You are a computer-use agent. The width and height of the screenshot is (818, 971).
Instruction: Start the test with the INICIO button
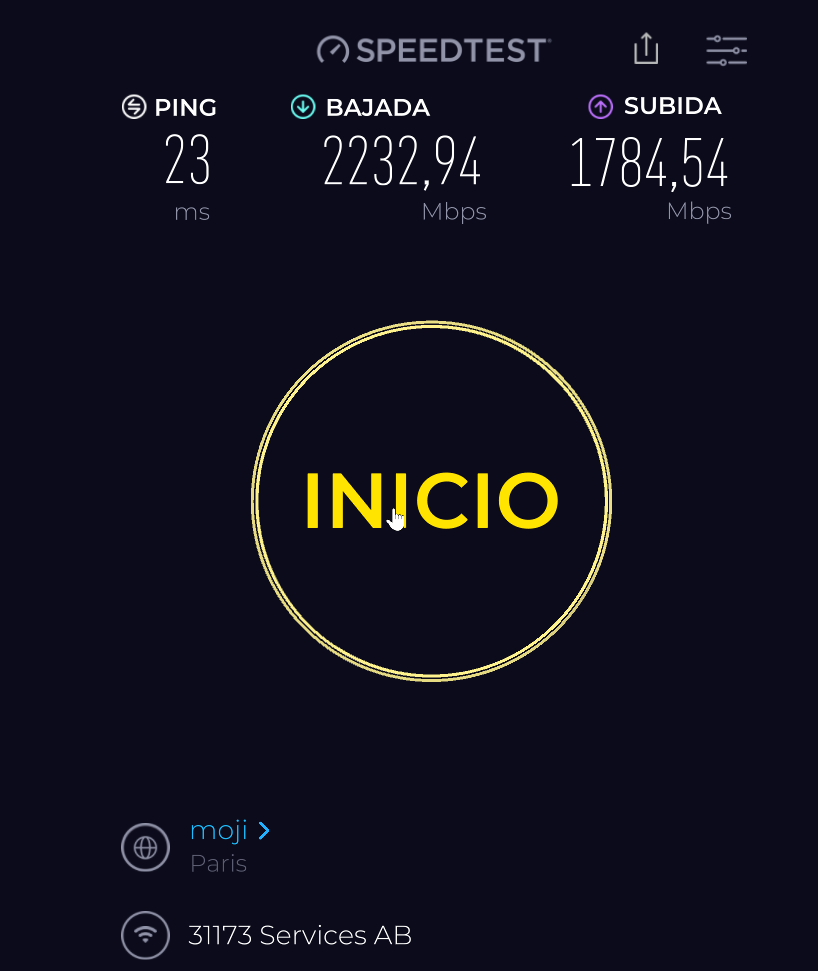pyautogui.click(x=431, y=501)
